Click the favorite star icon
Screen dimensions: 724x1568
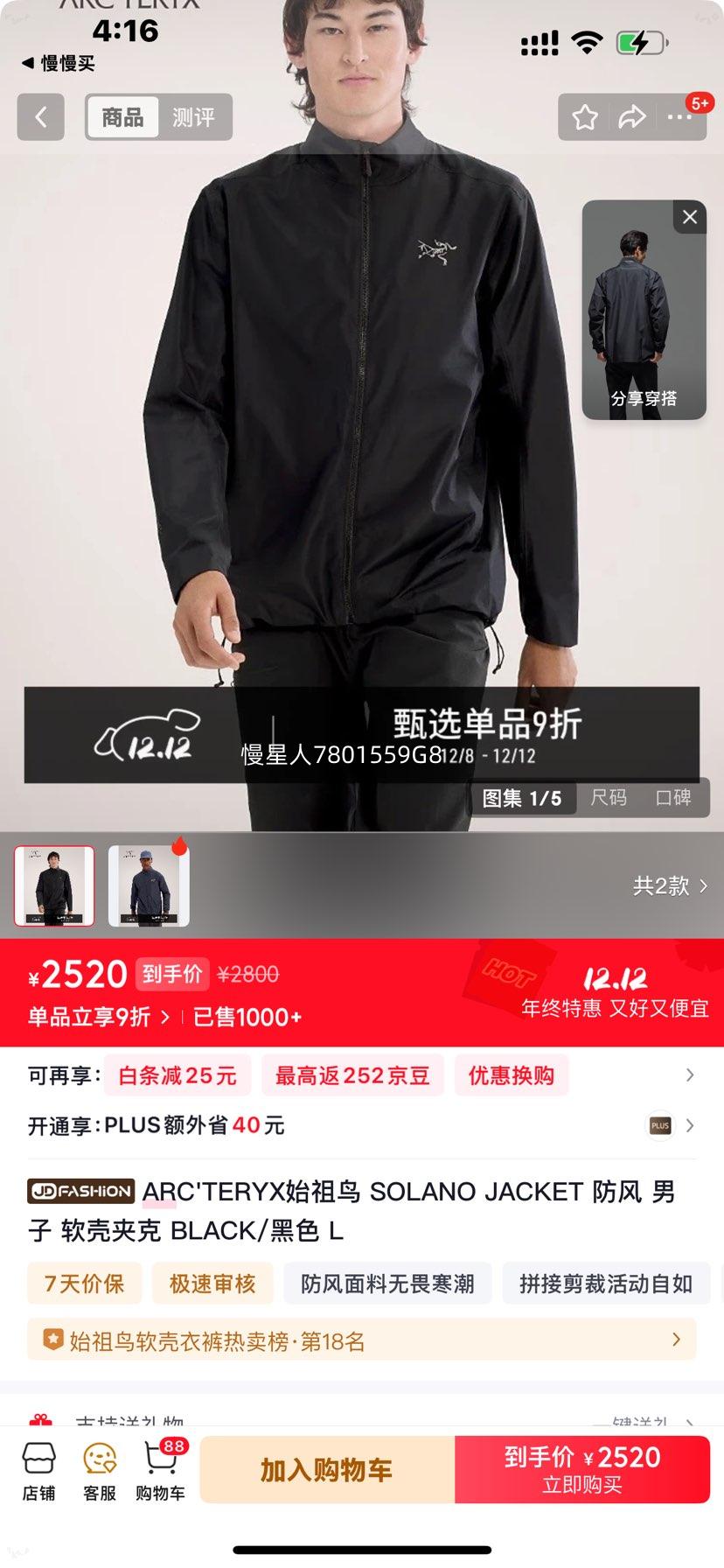tap(583, 117)
